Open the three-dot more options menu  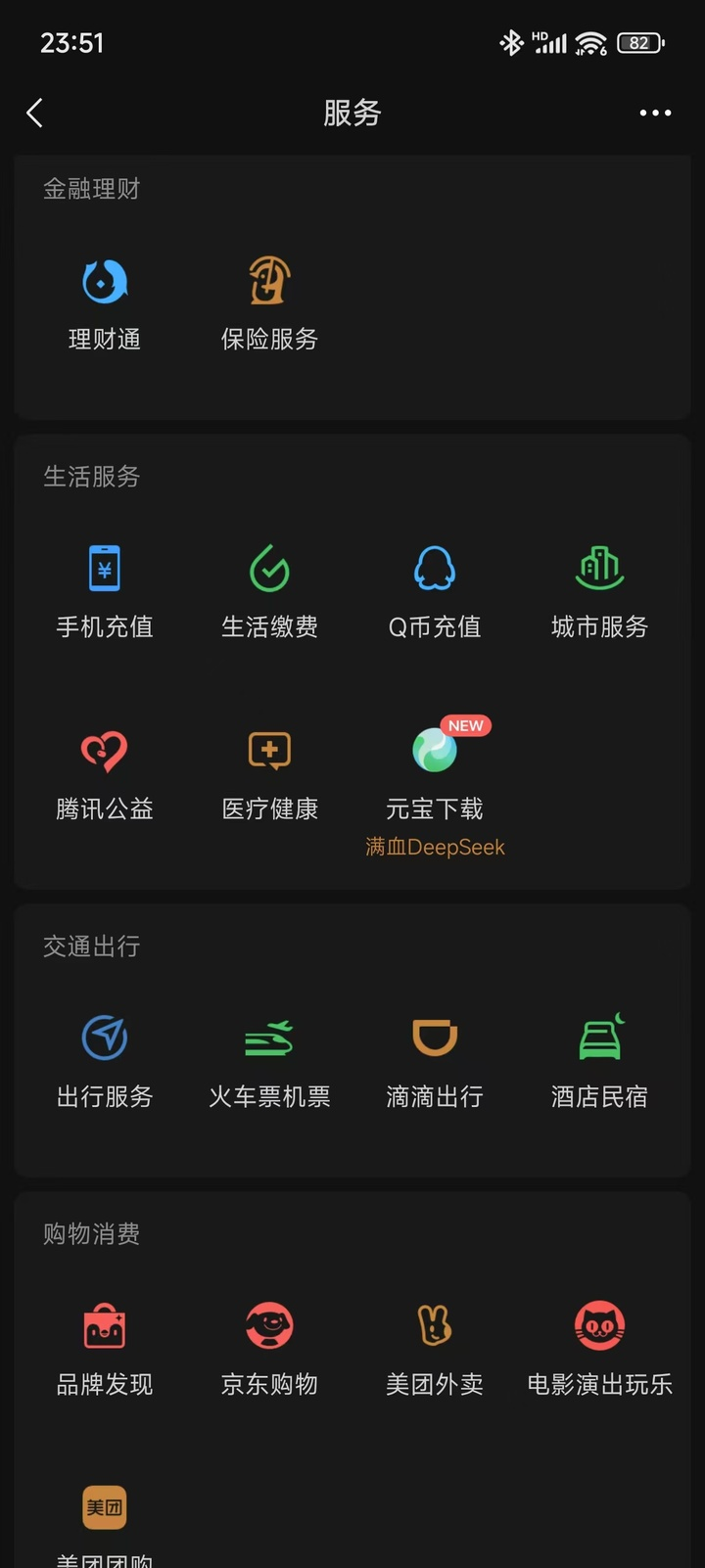654,113
